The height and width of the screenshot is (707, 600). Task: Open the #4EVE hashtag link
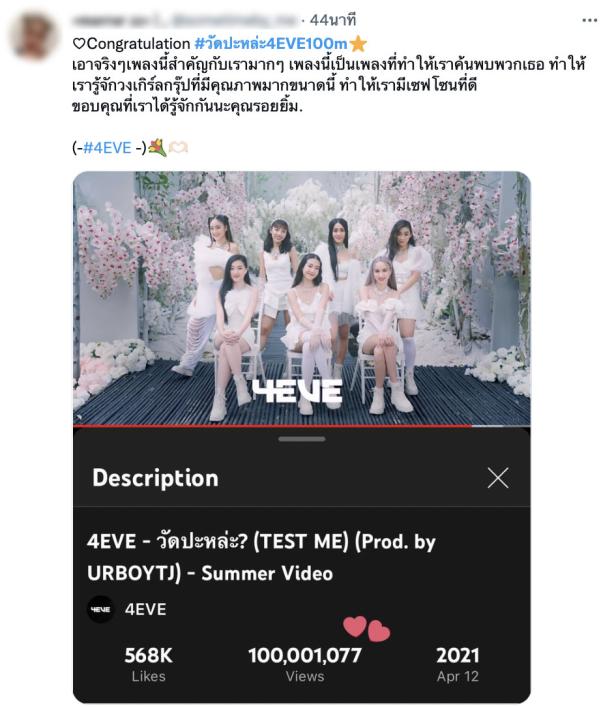[107, 147]
